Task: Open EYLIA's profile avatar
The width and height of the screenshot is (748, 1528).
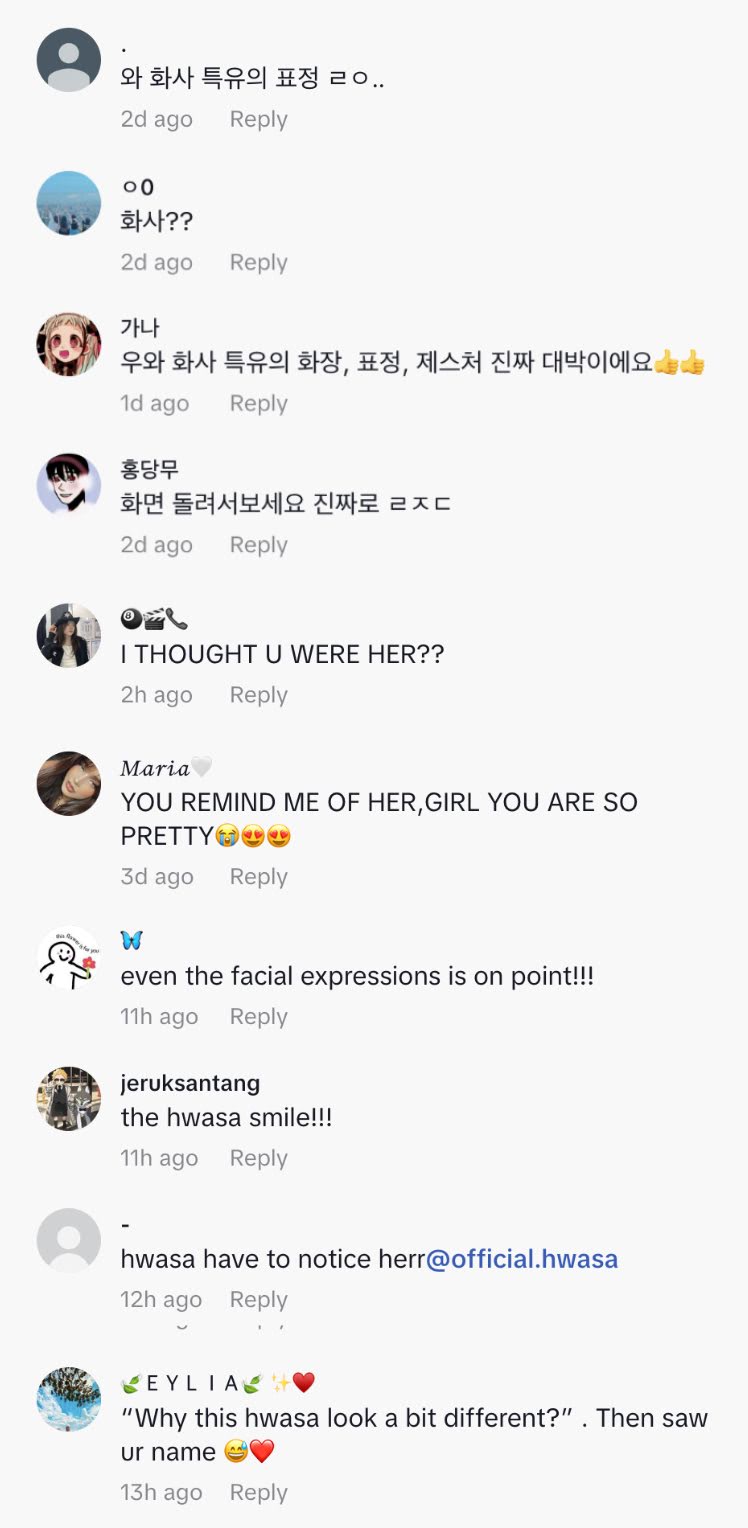Action: coord(69,1400)
